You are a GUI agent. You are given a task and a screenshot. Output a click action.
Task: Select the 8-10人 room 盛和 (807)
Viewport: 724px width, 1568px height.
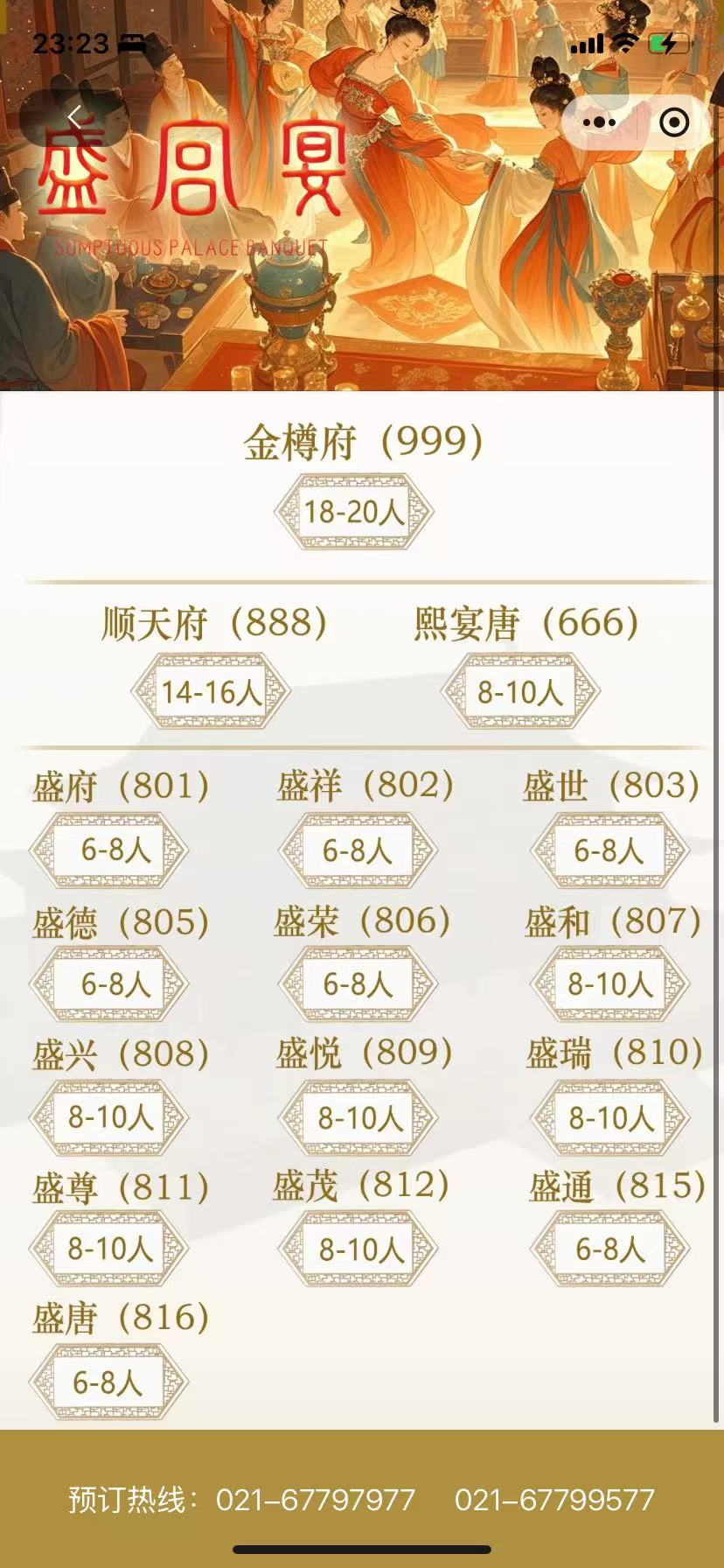(609, 984)
